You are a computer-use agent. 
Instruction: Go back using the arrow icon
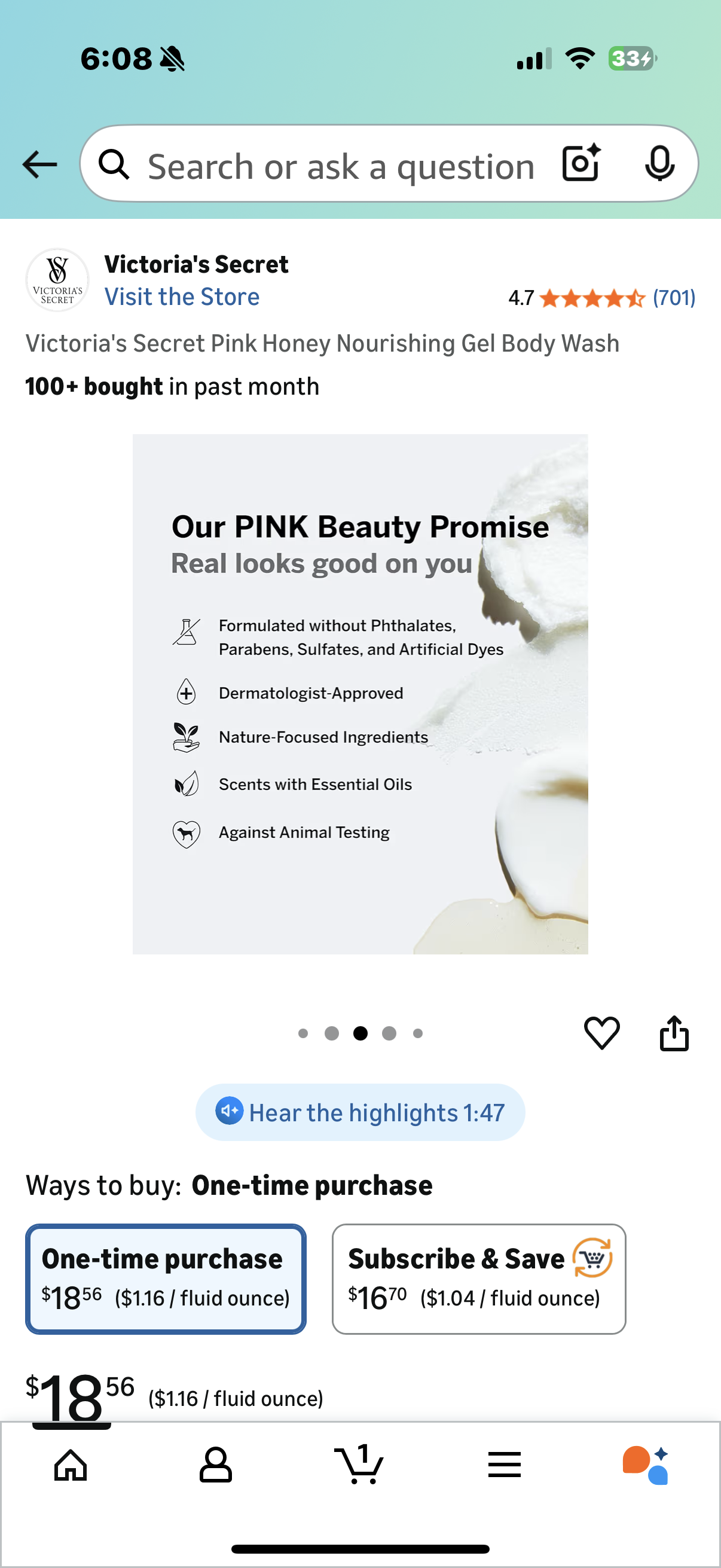(x=39, y=164)
